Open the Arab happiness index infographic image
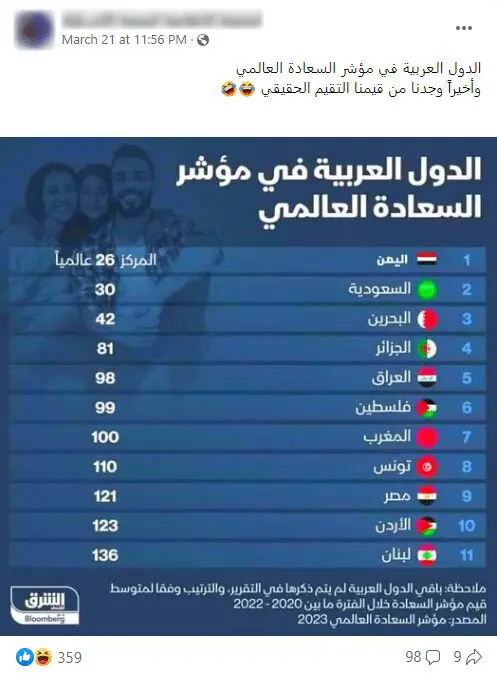This screenshot has height=677, width=497. [248, 386]
